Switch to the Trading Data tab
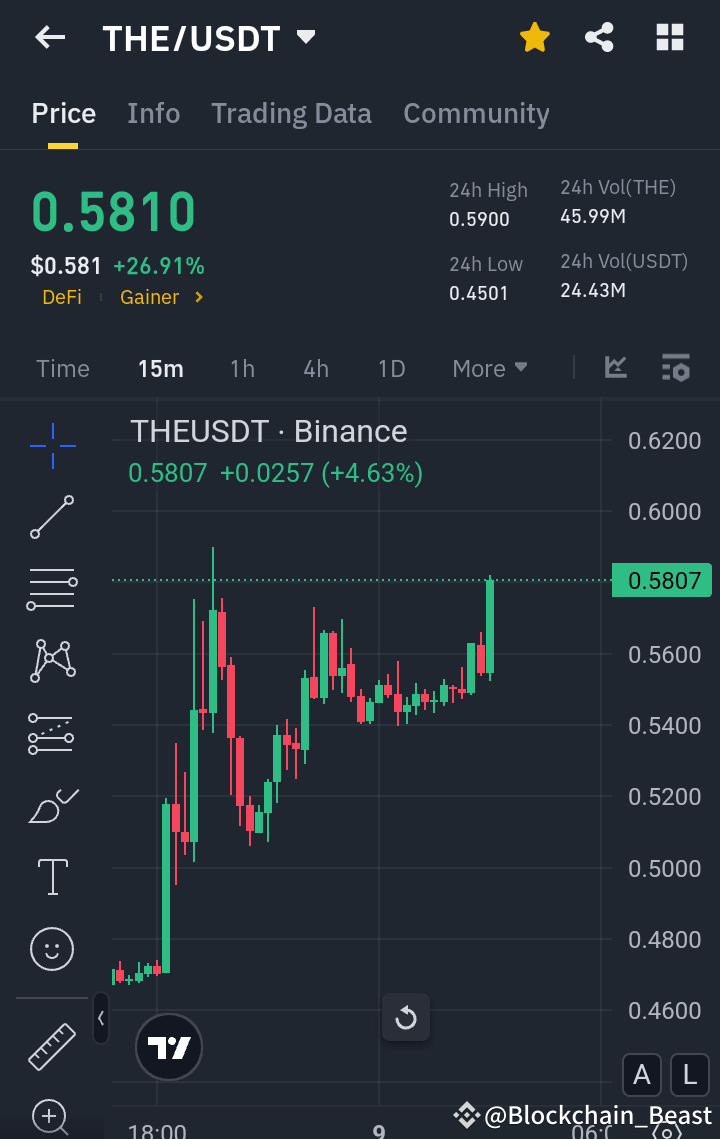 [291, 113]
